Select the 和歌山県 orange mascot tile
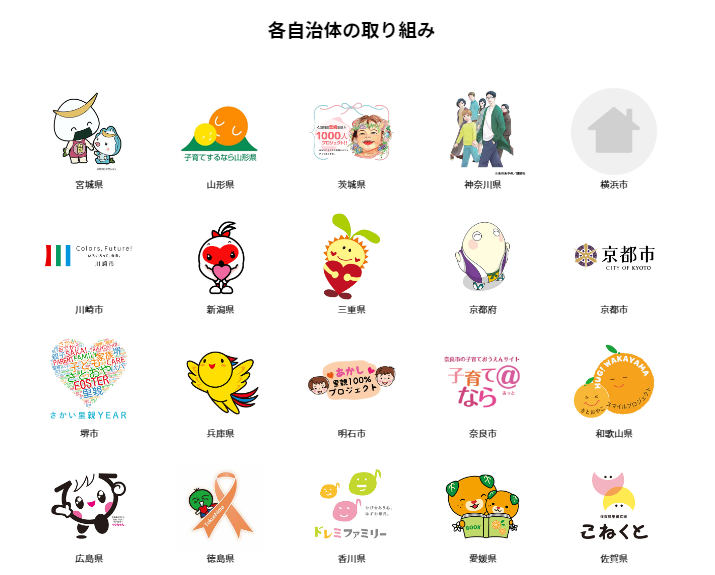This screenshot has width=715, height=575. click(x=613, y=380)
